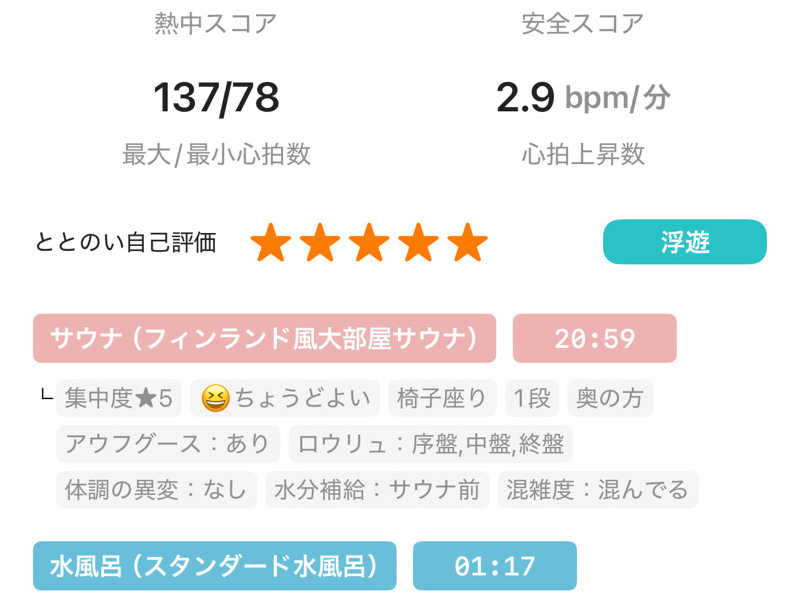This screenshot has width=800, height=600.
Task: Select the fifth star of ととのい自己評価
Action: (x=467, y=243)
